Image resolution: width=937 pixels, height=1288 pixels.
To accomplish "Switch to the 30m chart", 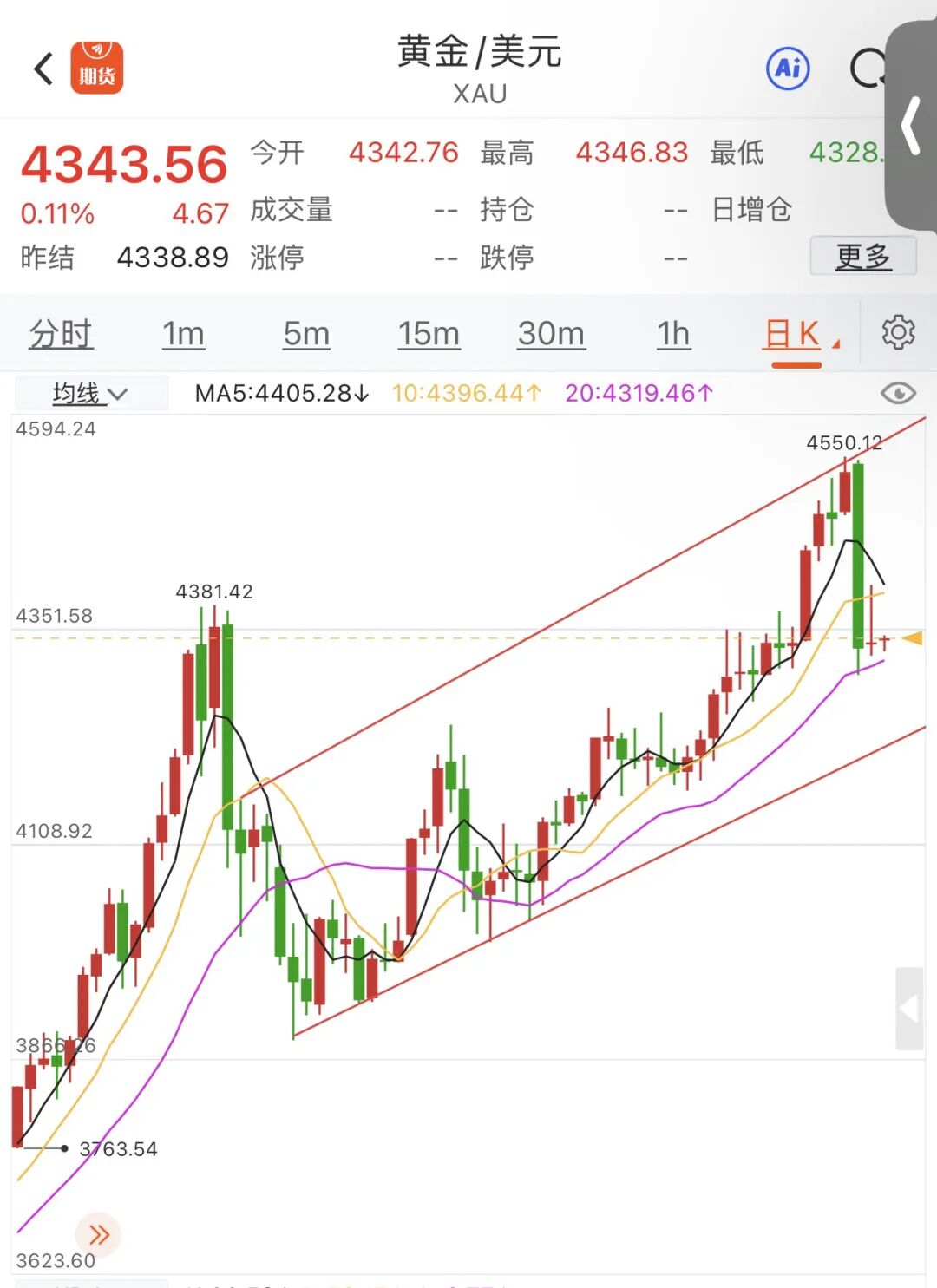I will pyautogui.click(x=551, y=334).
